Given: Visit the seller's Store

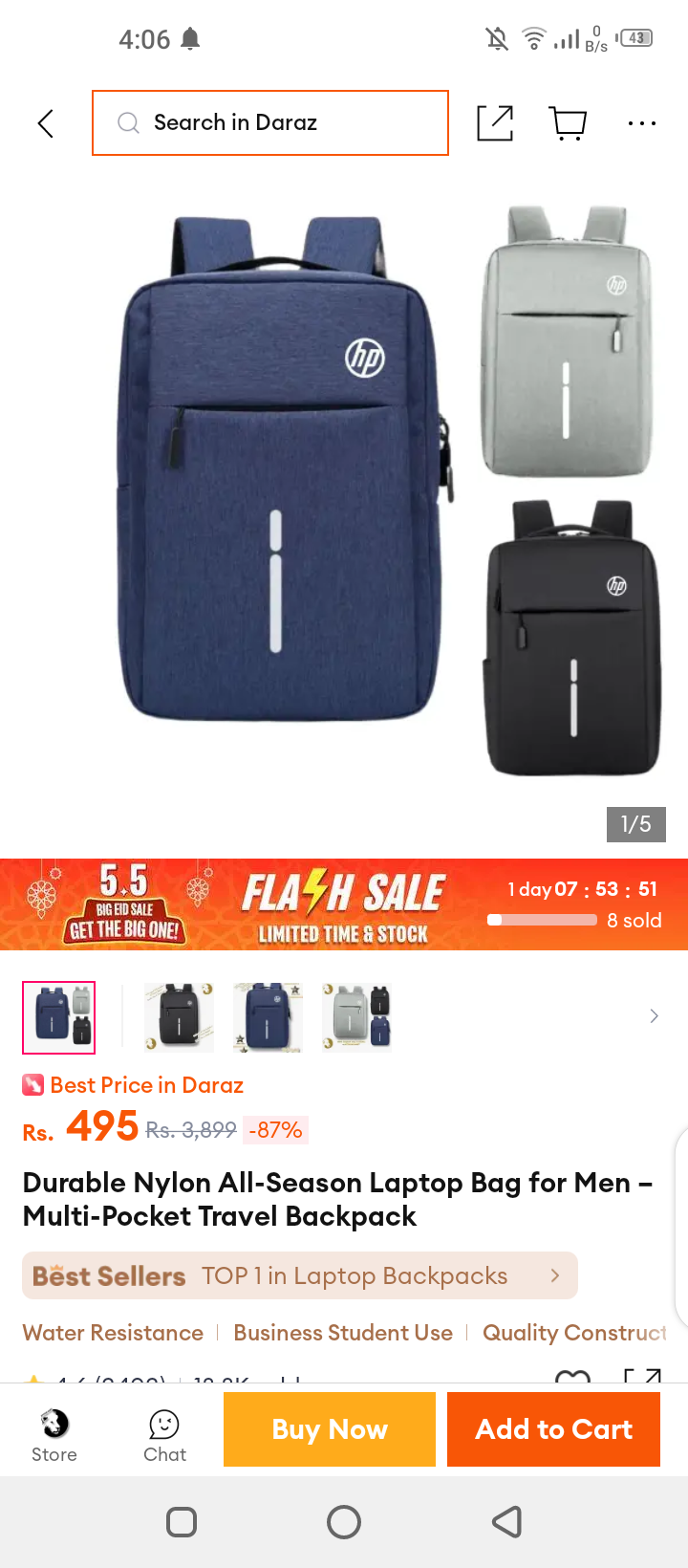Looking at the screenshot, I should point(54,1435).
